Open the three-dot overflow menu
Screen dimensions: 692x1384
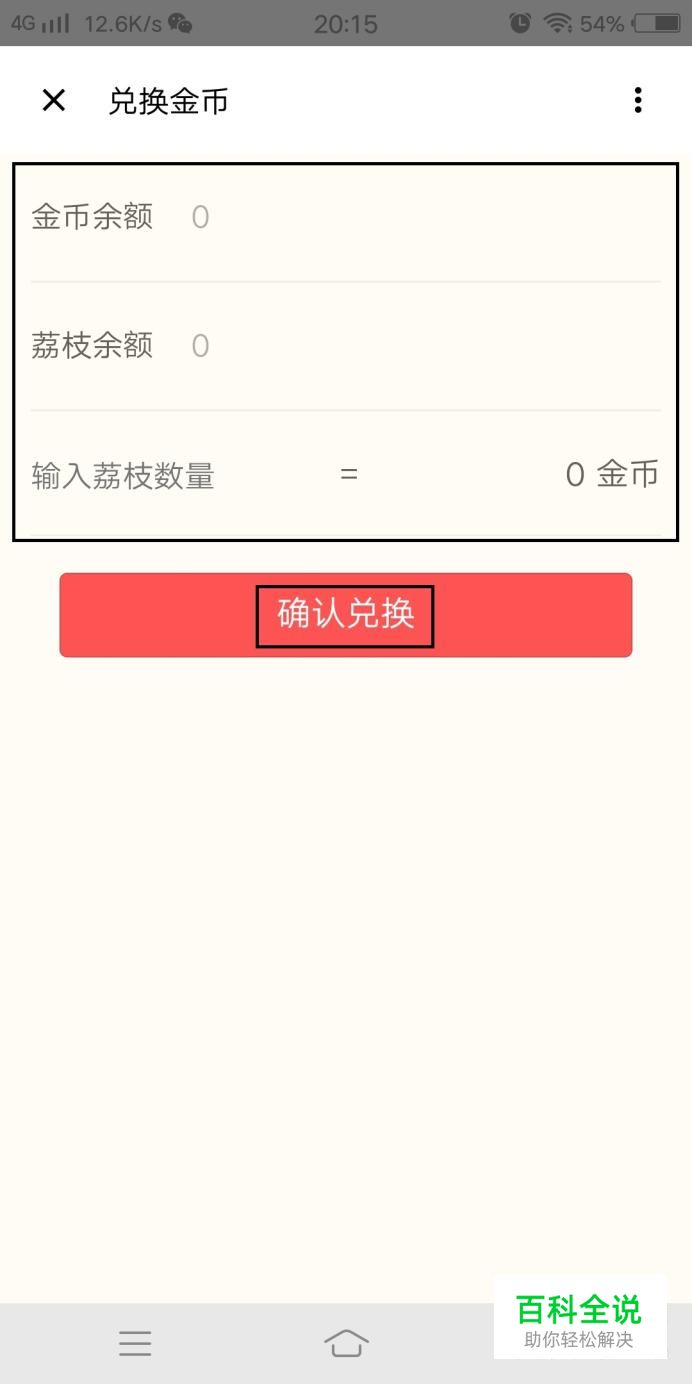point(638,100)
